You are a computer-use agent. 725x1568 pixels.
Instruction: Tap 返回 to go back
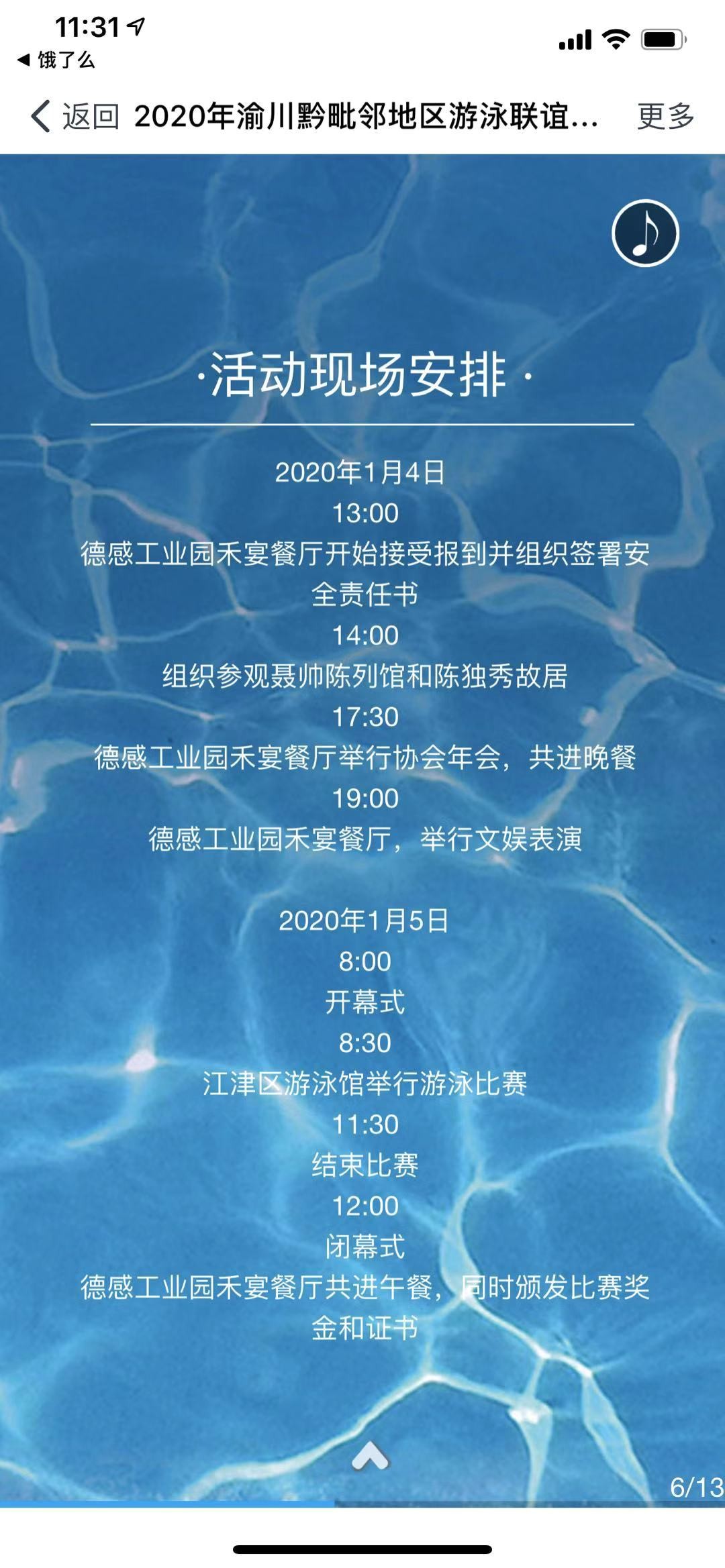75,117
